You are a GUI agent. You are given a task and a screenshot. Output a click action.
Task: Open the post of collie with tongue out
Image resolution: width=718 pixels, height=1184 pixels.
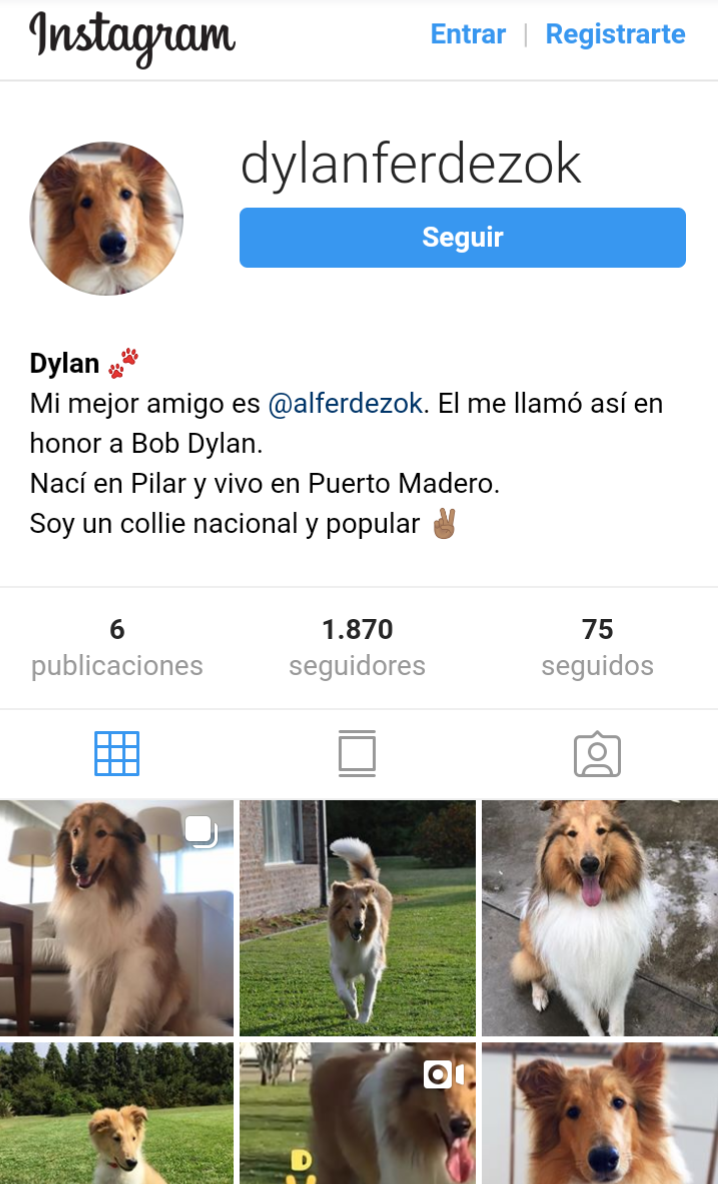[x=599, y=918]
